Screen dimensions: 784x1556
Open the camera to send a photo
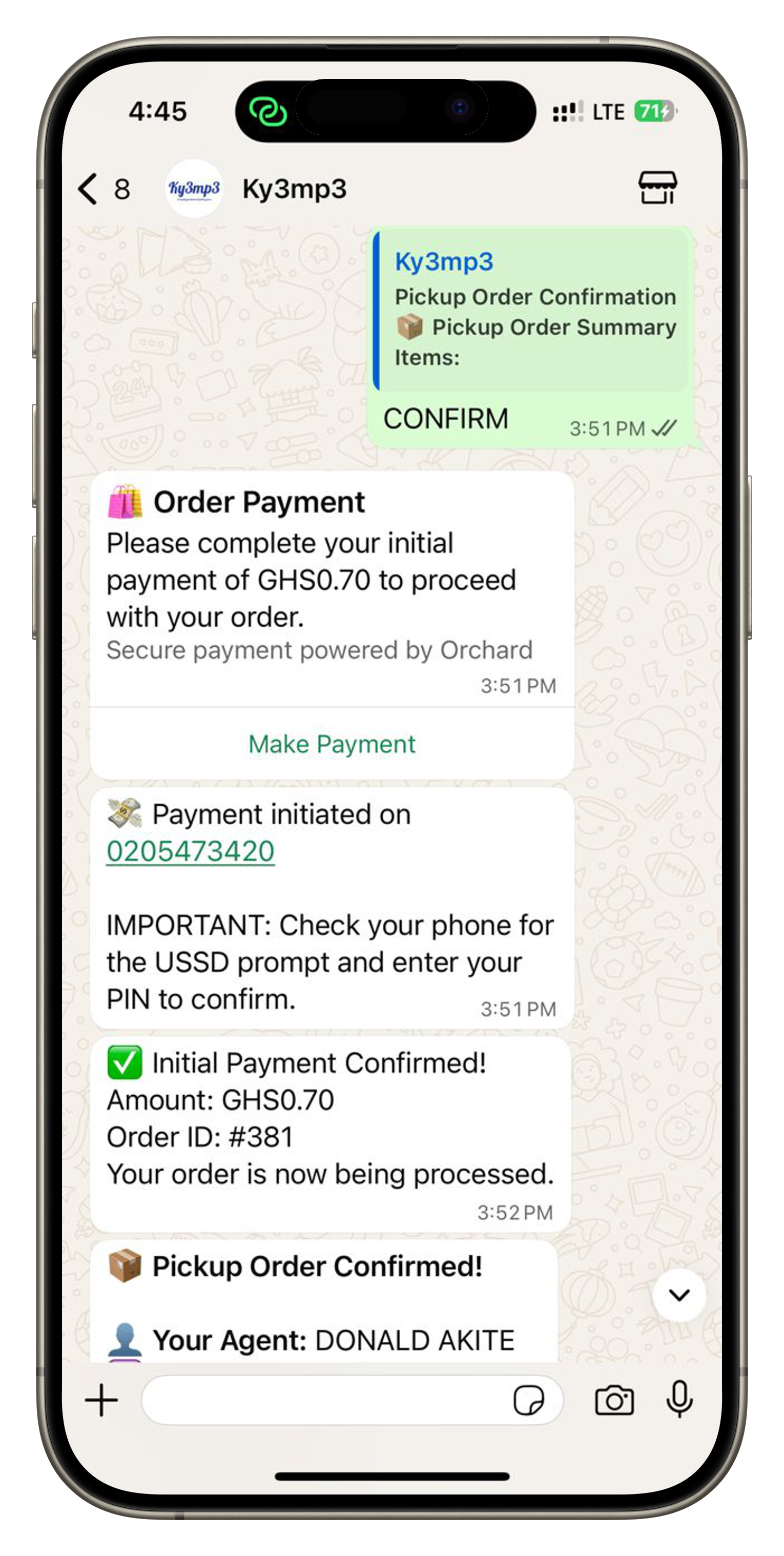pyautogui.click(x=614, y=1400)
